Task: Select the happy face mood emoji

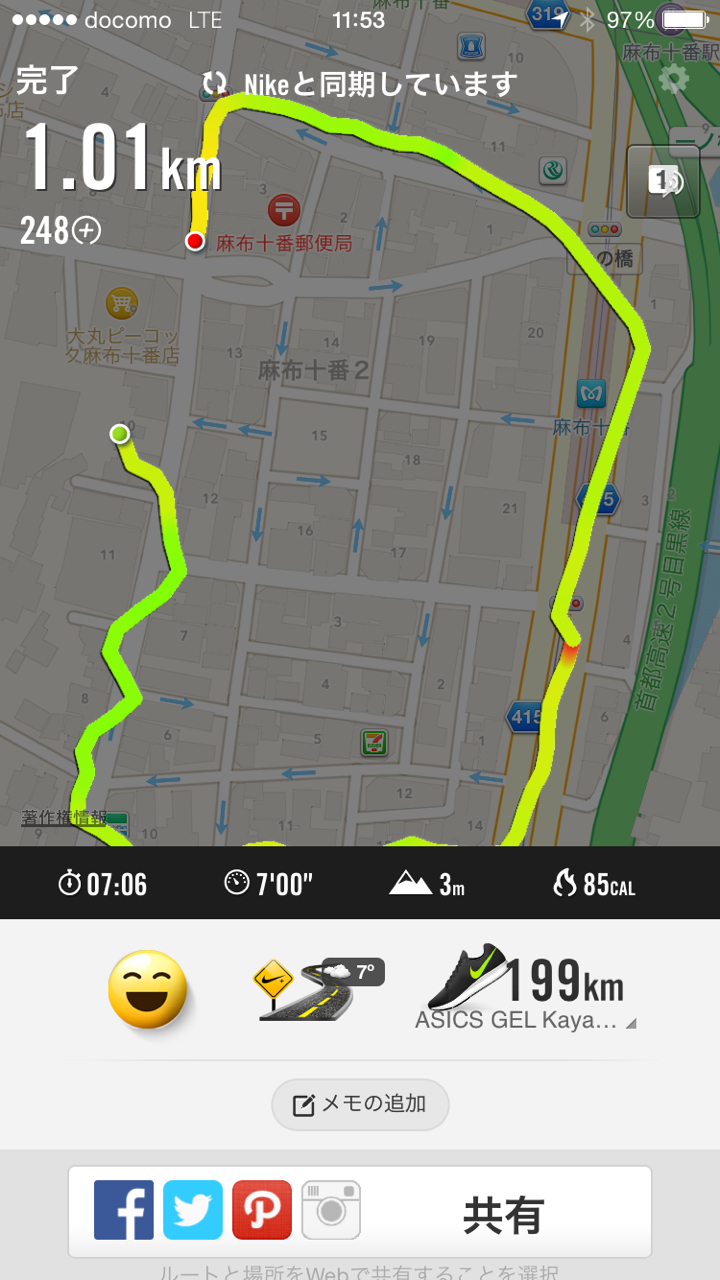Action: point(148,990)
